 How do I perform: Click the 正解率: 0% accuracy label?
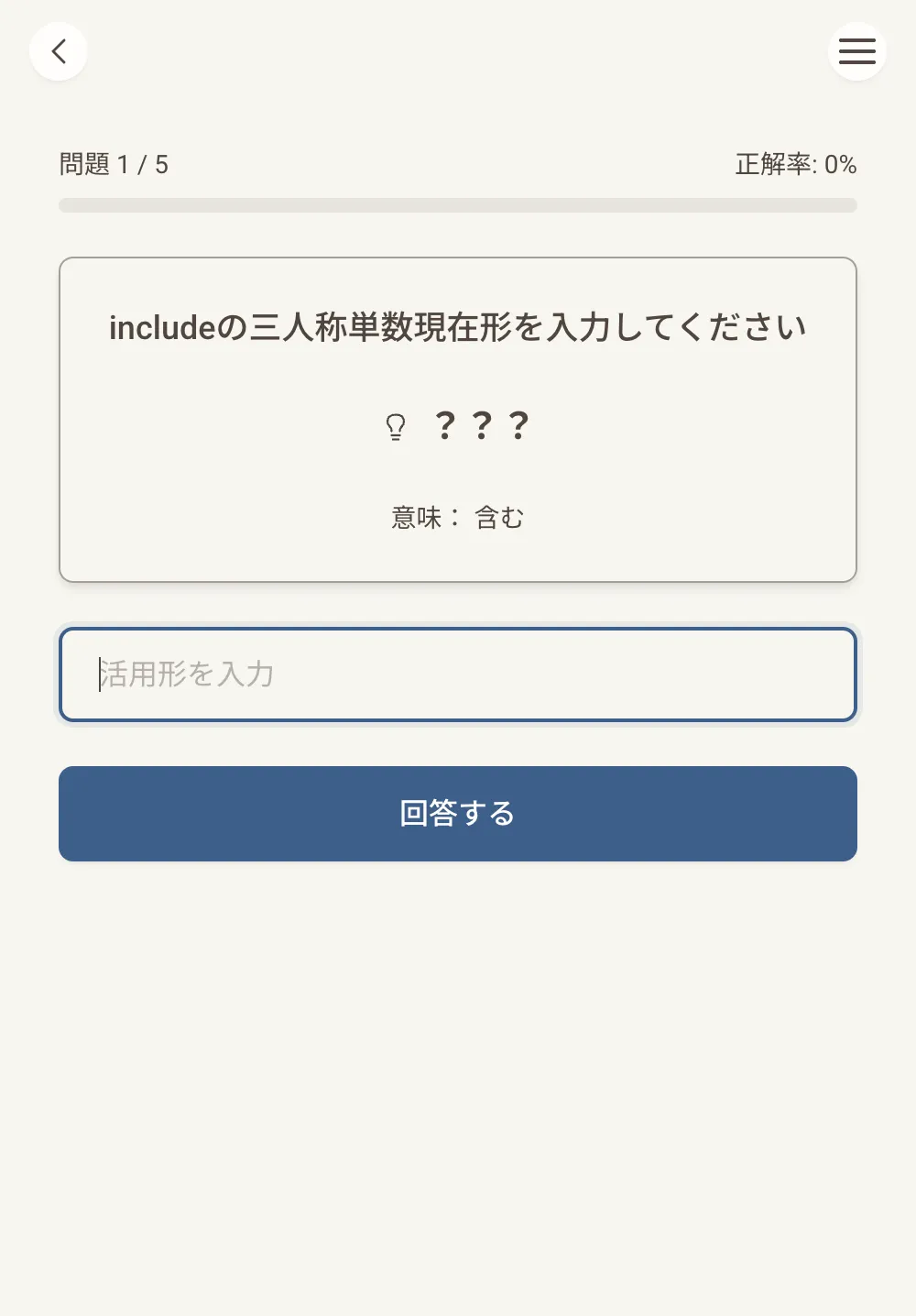[794, 163]
